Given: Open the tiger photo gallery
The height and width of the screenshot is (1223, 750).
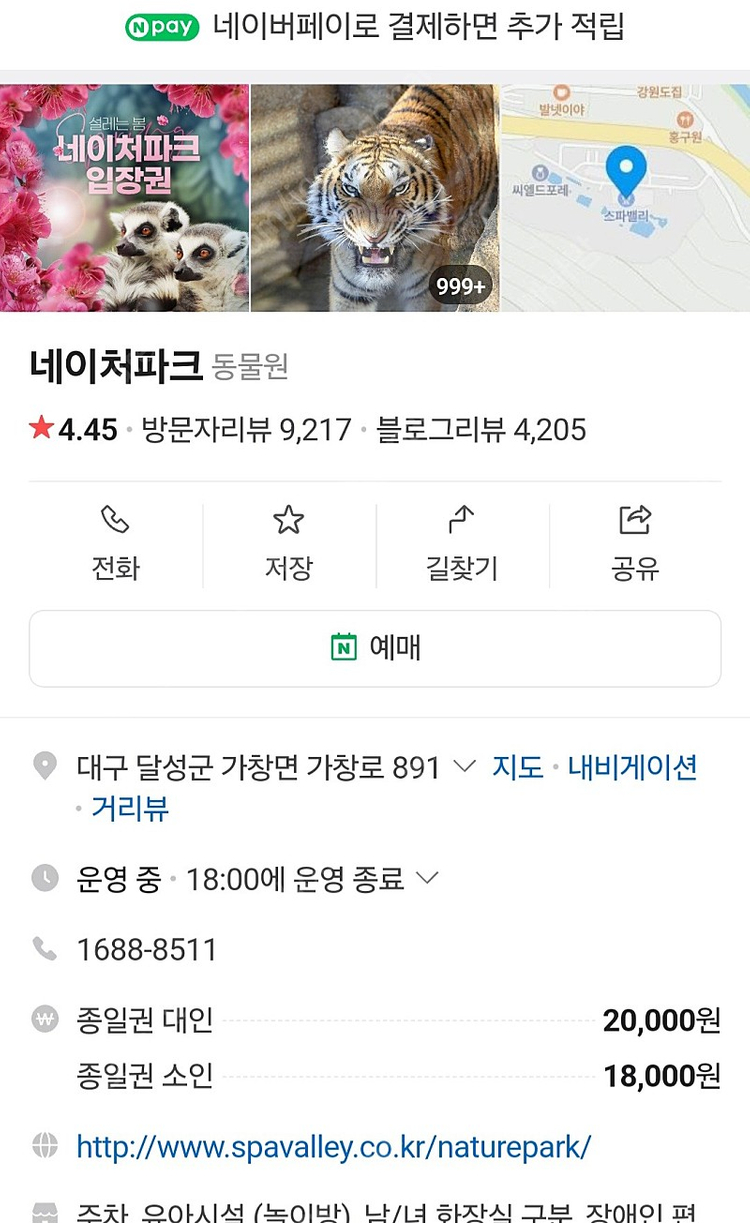Looking at the screenshot, I should (374, 198).
